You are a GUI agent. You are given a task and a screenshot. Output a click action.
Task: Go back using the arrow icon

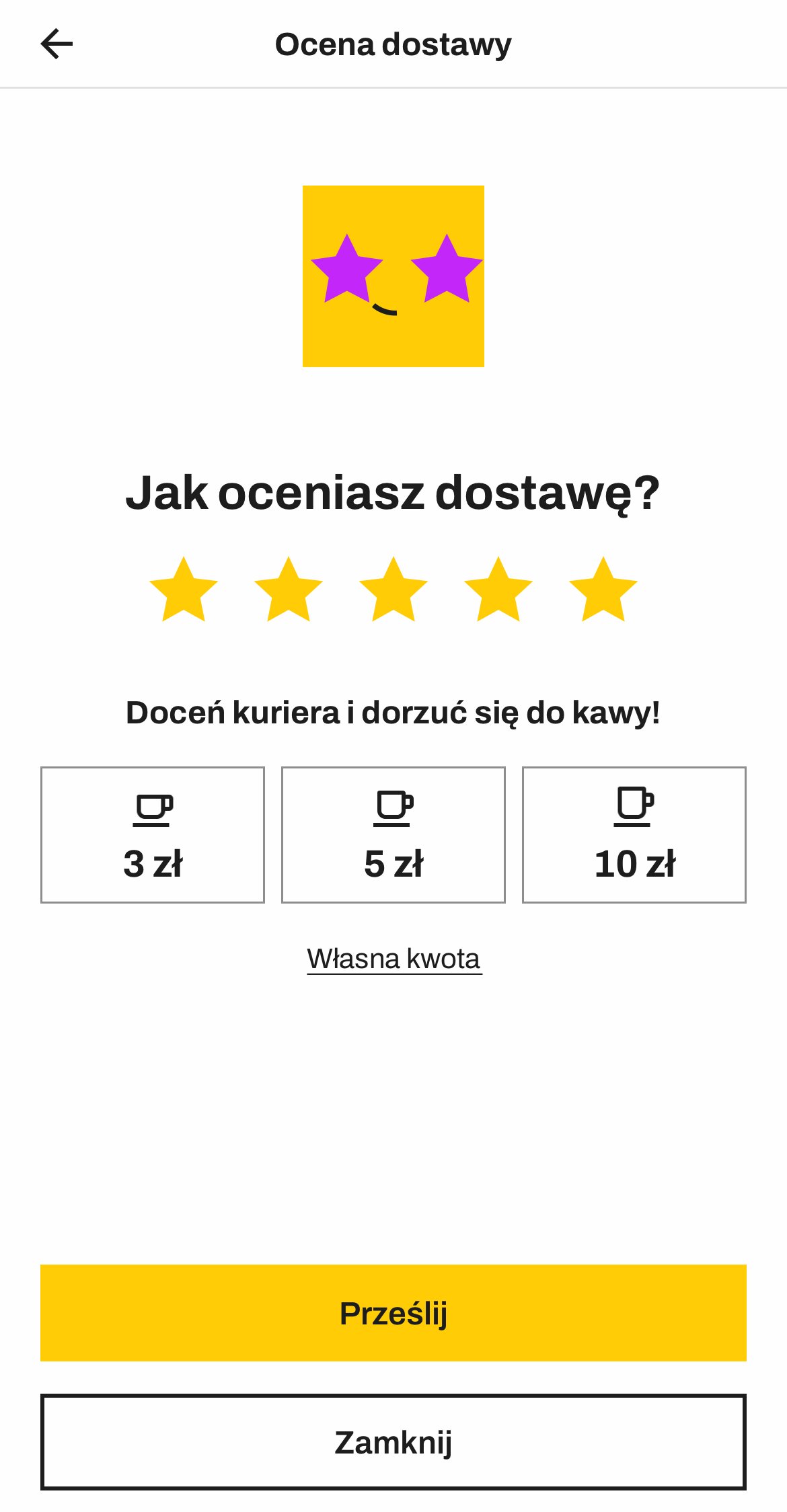click(57, 44)
